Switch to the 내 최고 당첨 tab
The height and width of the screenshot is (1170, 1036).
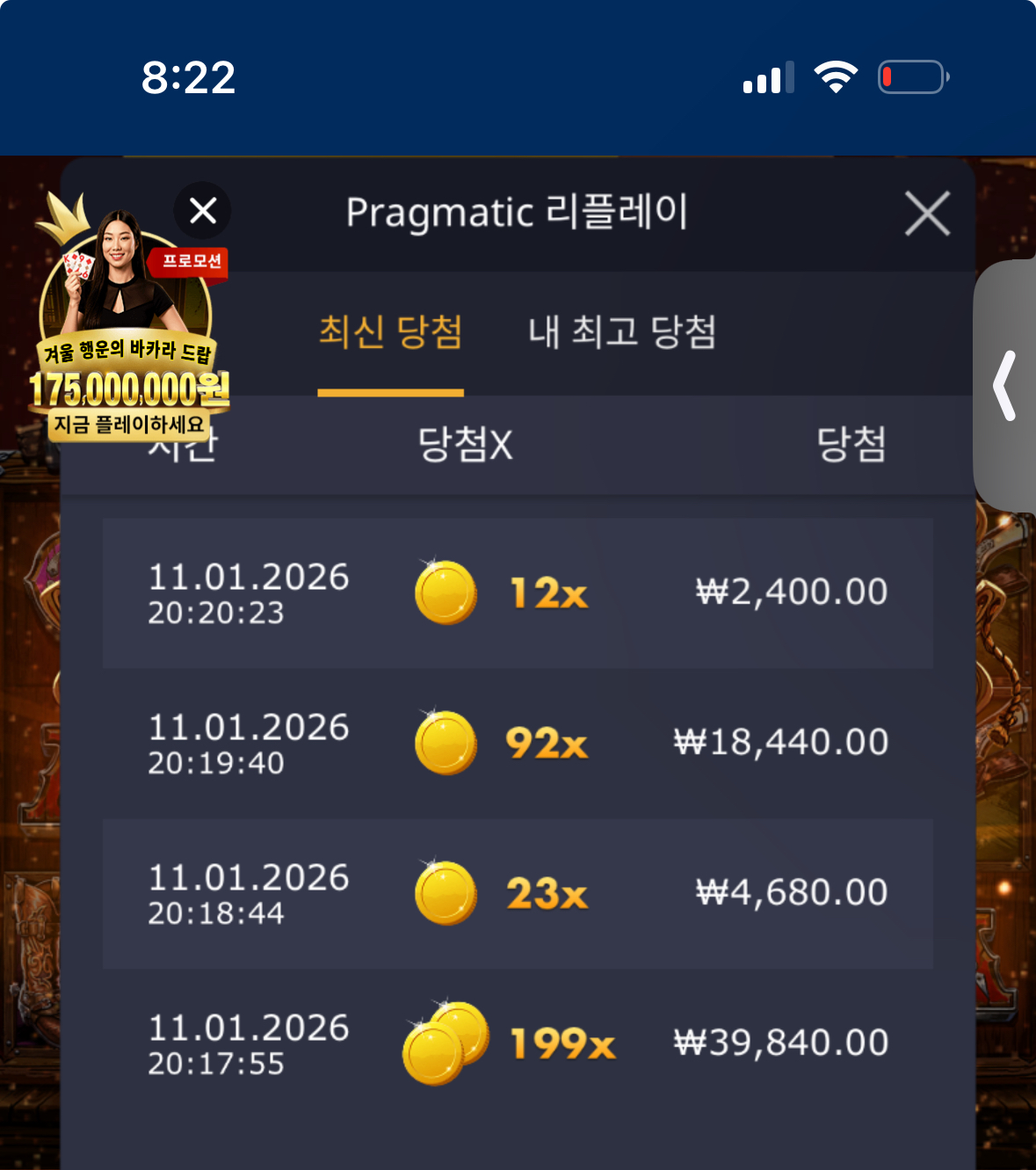pyautogui.click(x=622, y=332)
